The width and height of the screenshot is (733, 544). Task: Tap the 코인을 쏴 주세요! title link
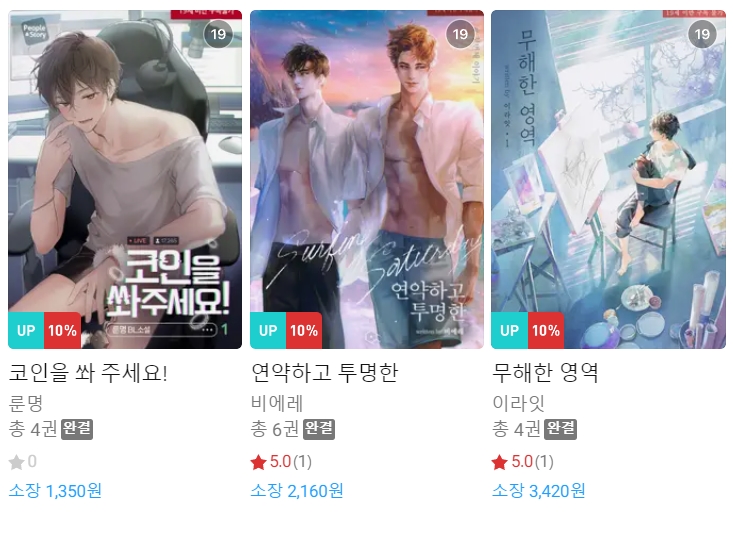[88, 374]
